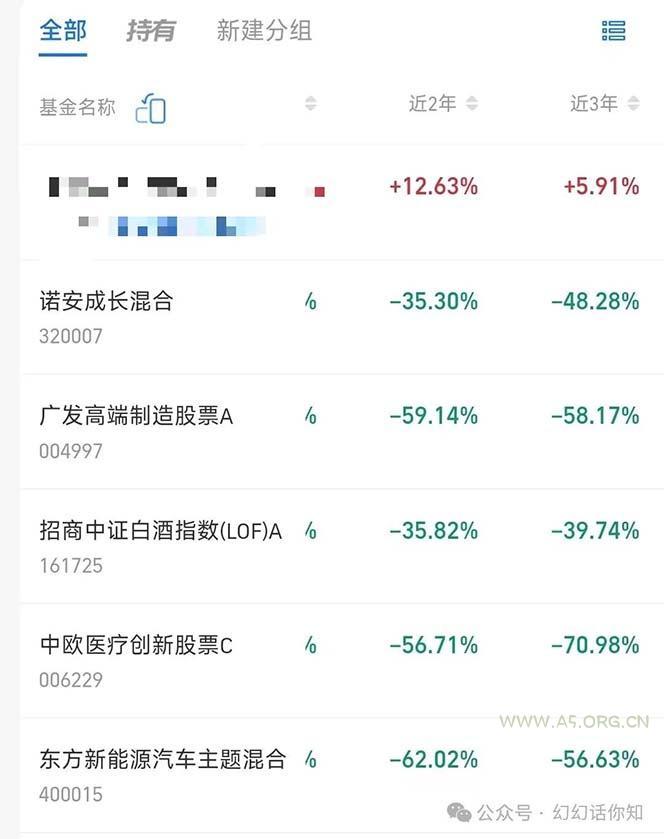
Task: Tap the list view icon
Action: point(613,31)
